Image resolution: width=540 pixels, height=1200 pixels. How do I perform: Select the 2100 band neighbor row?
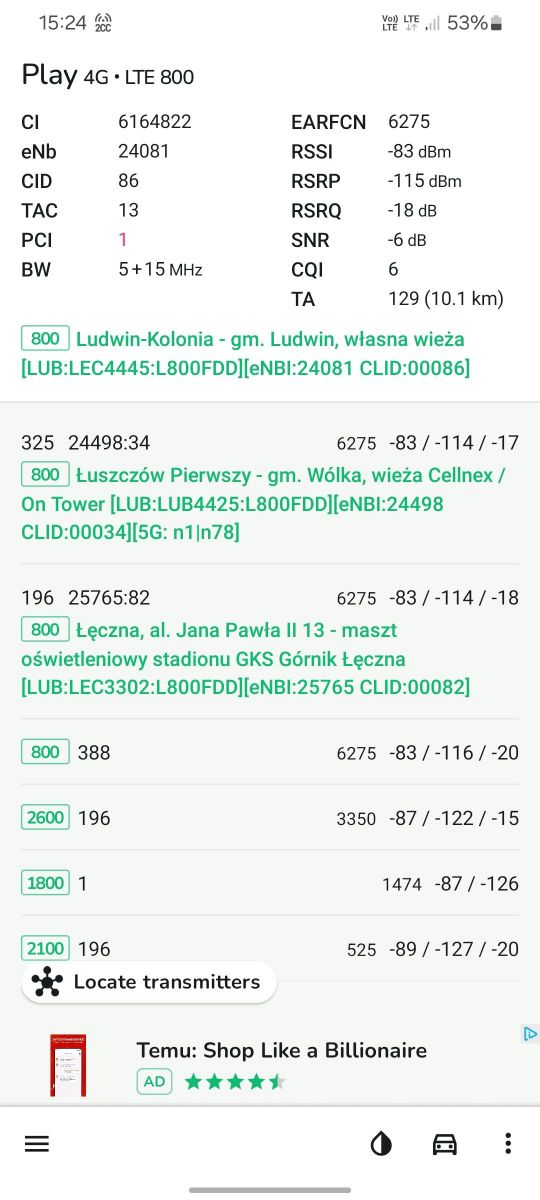pyautogui.click(x=270, y=948)
